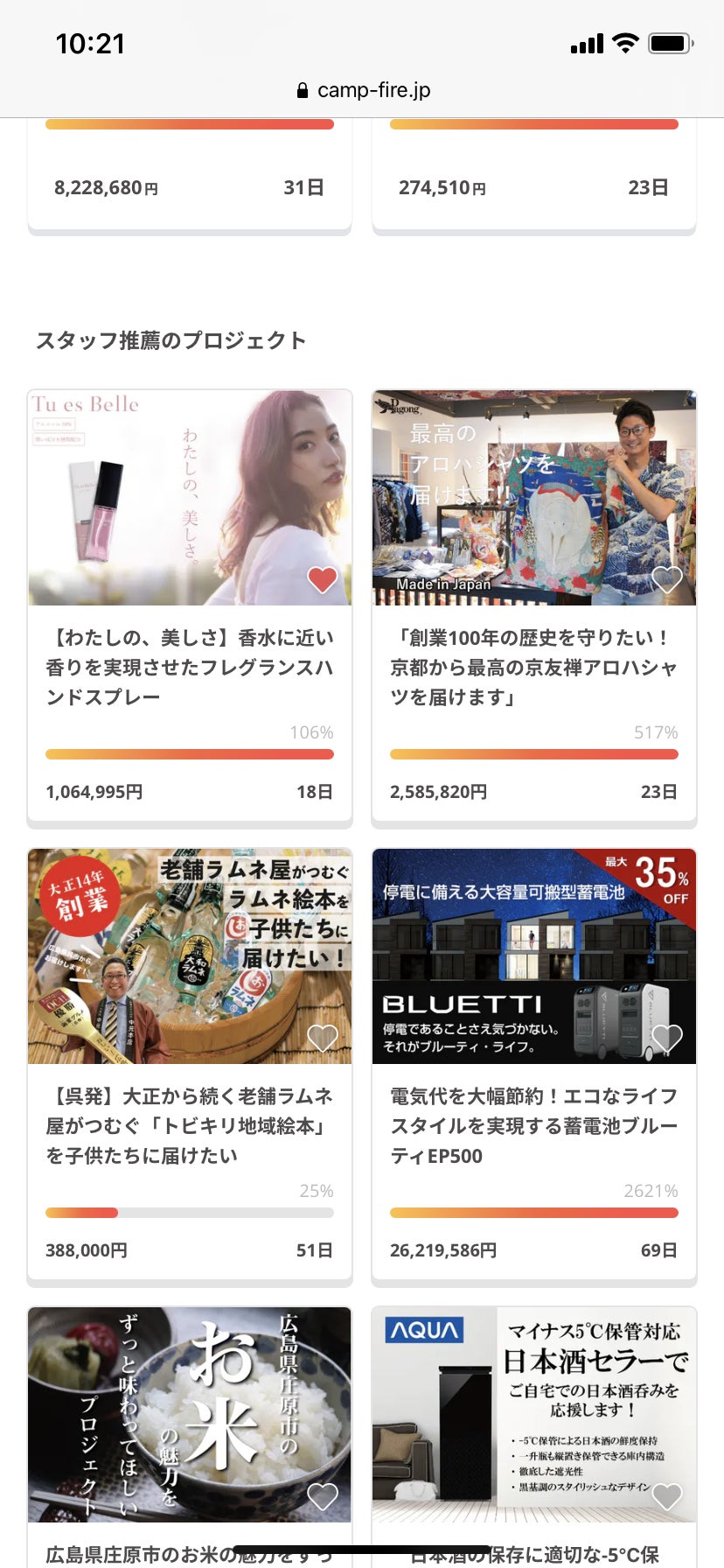Like the Bluetti EP500 battery project
Image resolution: width=724 pixels, height=1568 pixels.
coord(667,1038)
